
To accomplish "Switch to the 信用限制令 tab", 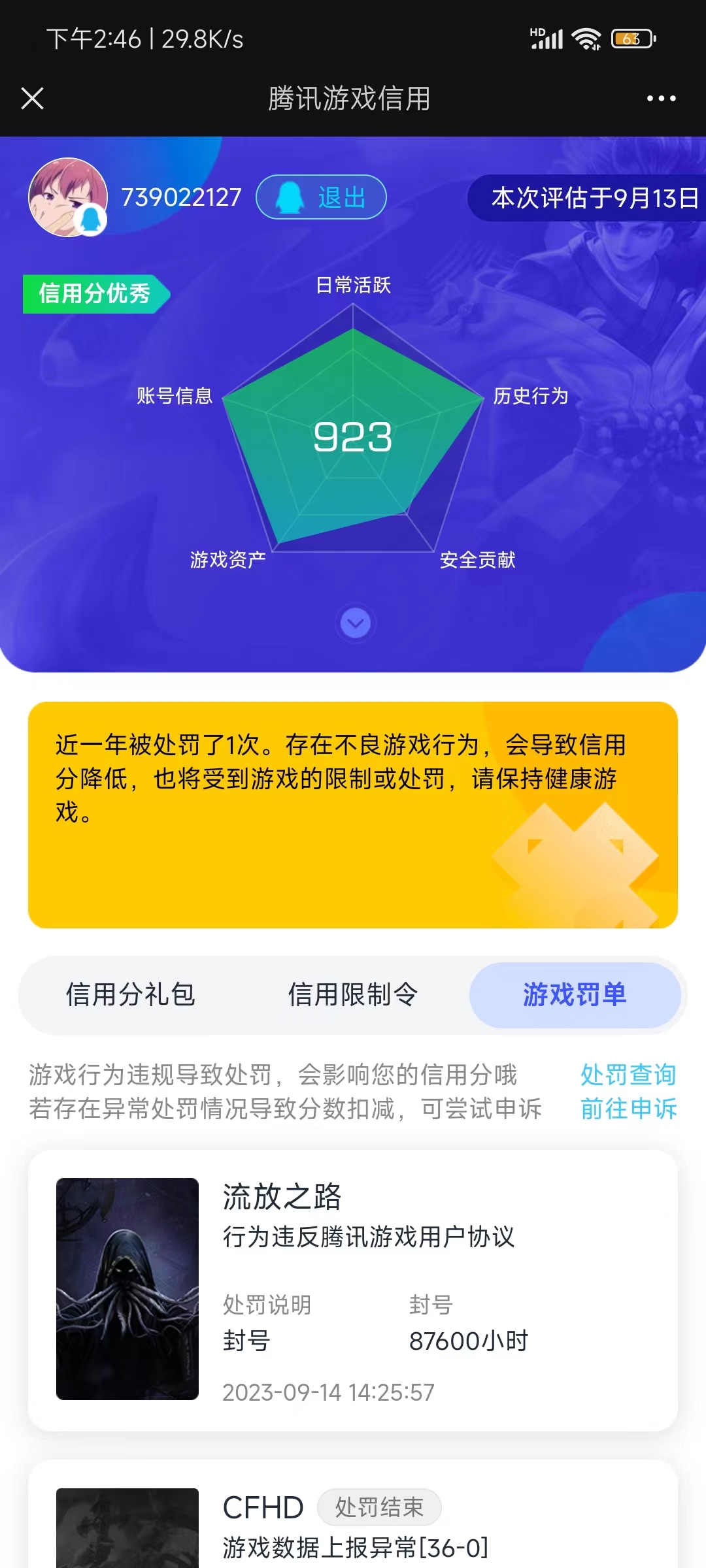I will pyautogui.click(x=353, y=994).
